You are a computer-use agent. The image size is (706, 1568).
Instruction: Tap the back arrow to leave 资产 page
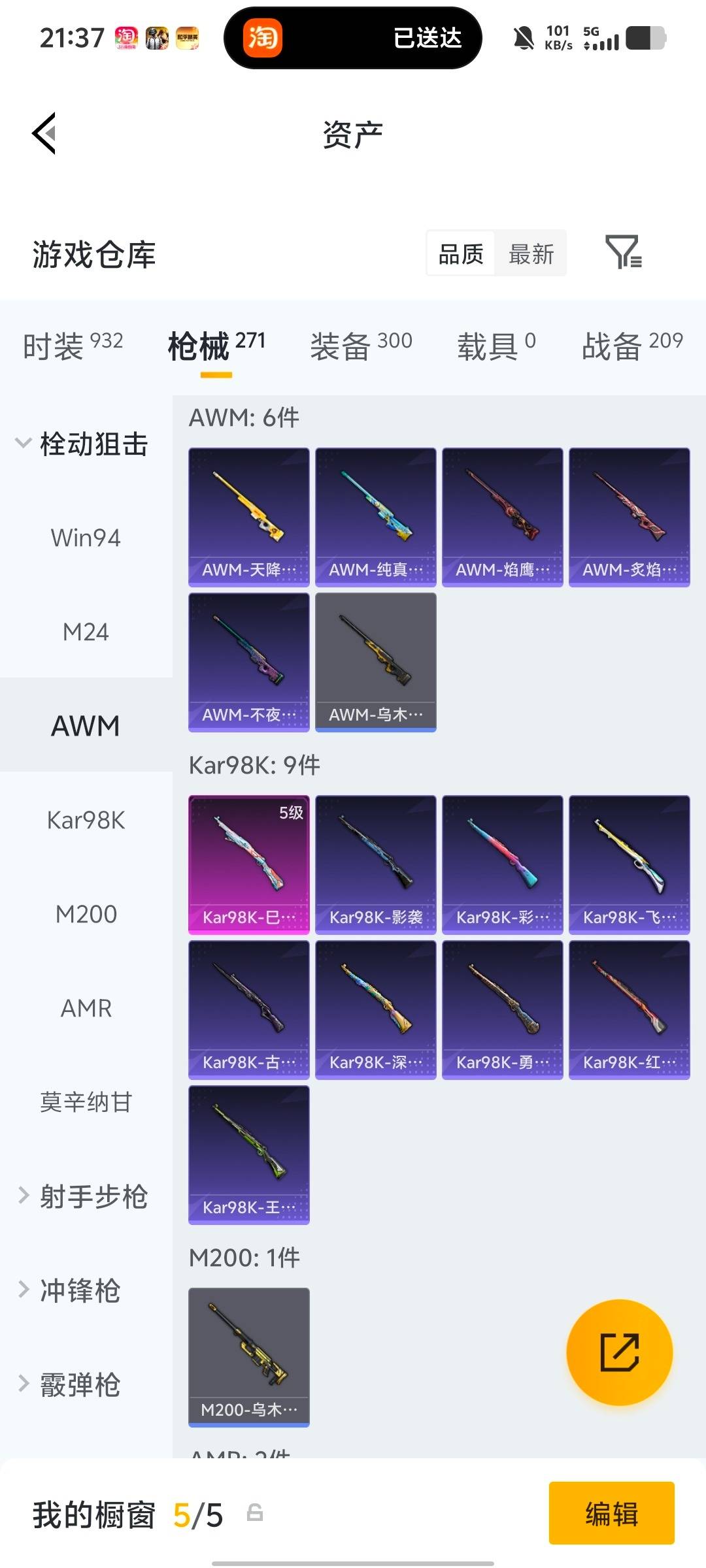pyautogui.click(x=44, y=134)
